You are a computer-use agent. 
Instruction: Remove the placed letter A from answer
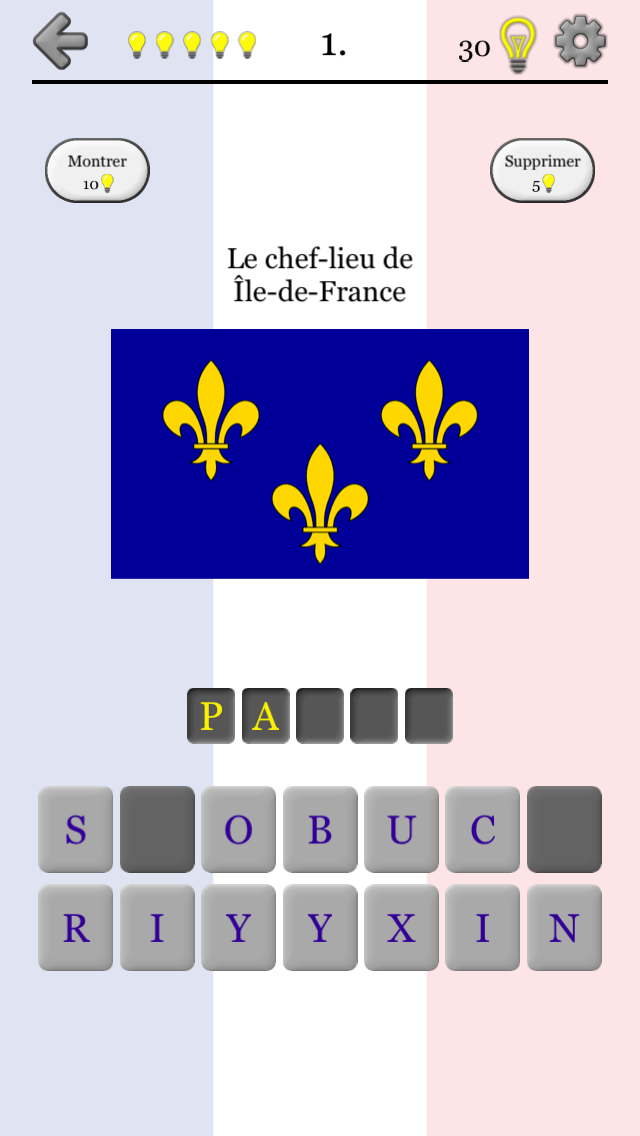point(265,716)
